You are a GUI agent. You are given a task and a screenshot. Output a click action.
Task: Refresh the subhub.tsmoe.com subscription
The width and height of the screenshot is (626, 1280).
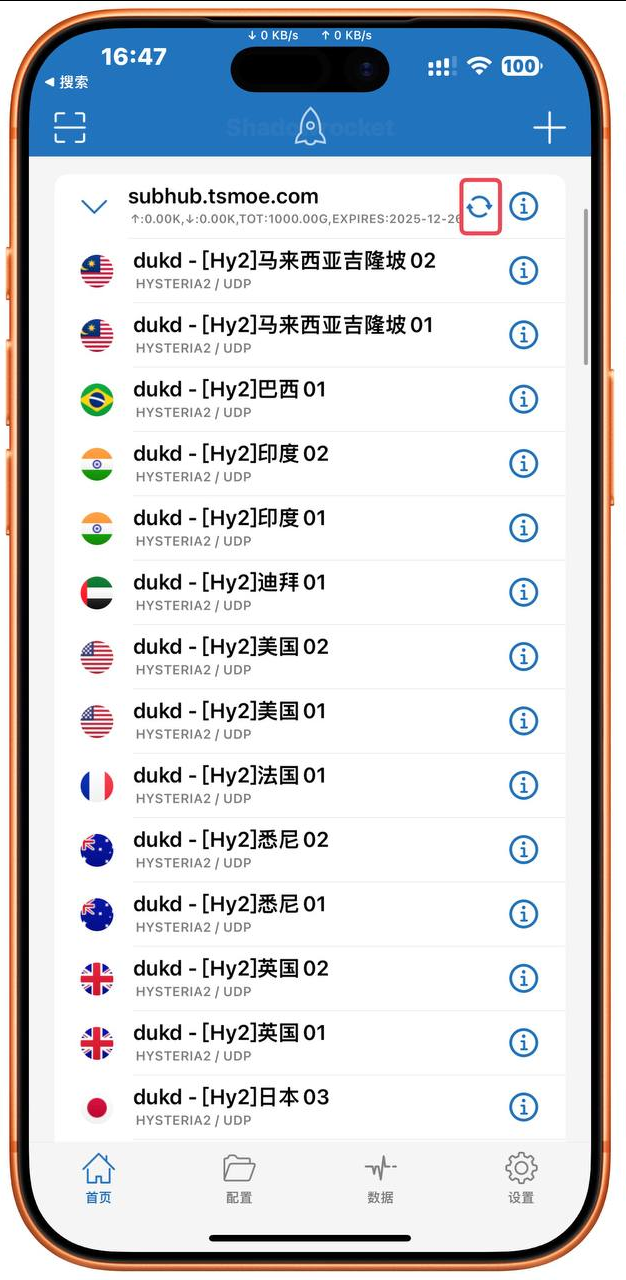pyautogui.click(x=480, y=207)
